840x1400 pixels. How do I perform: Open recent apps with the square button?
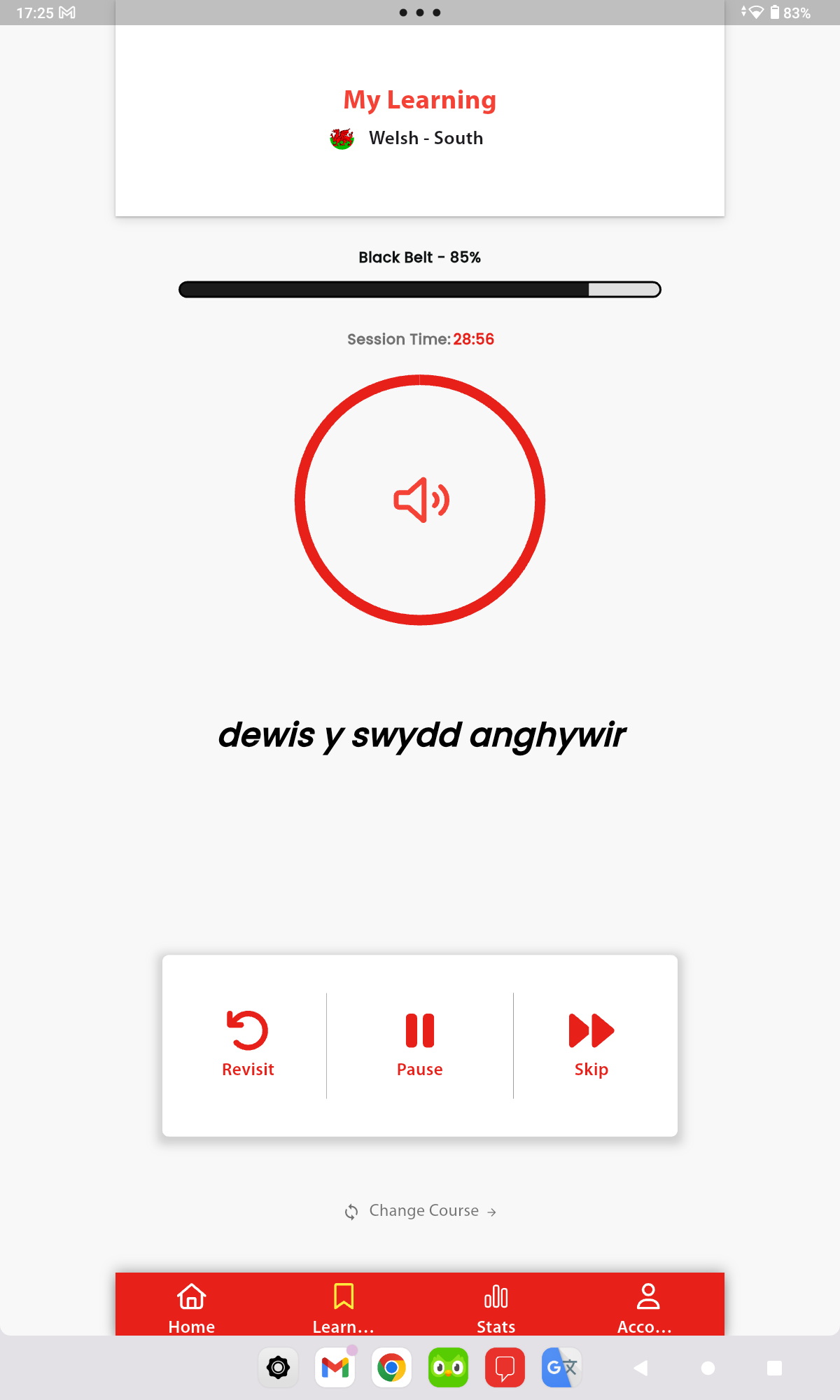point(774,1368)
